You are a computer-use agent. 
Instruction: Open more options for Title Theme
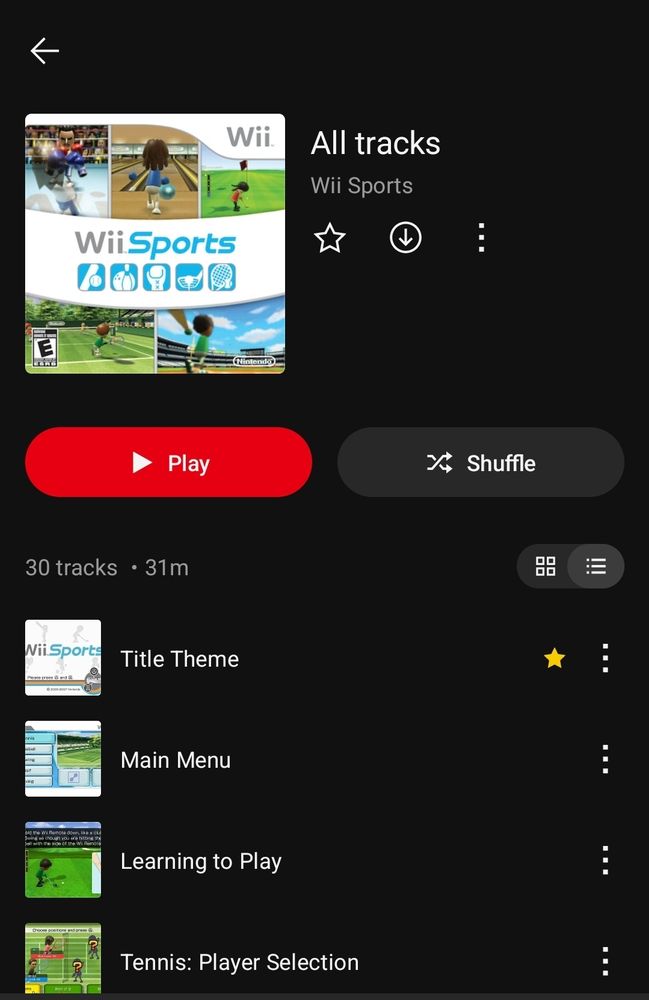coord(605,658)
